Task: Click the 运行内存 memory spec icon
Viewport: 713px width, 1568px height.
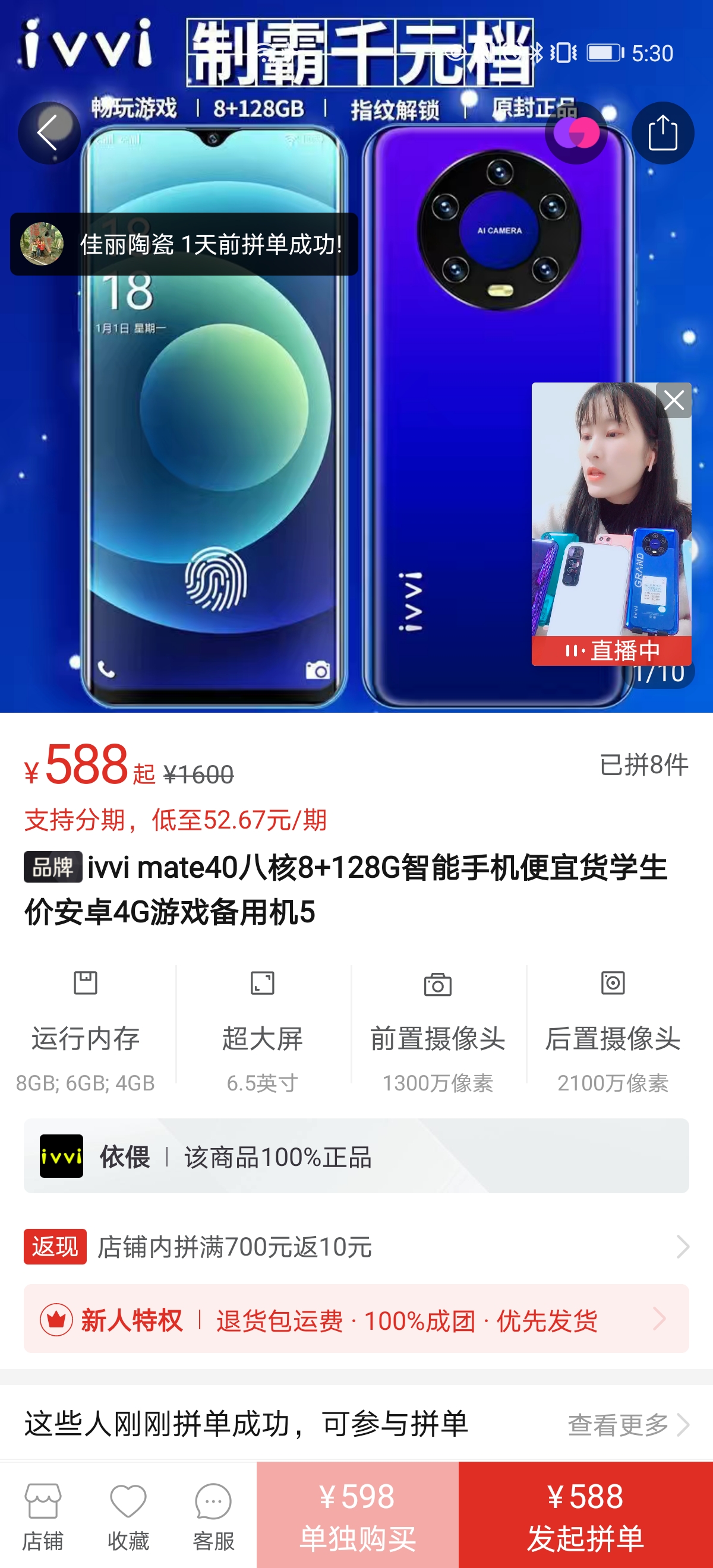Action: [x=87, y=981]
